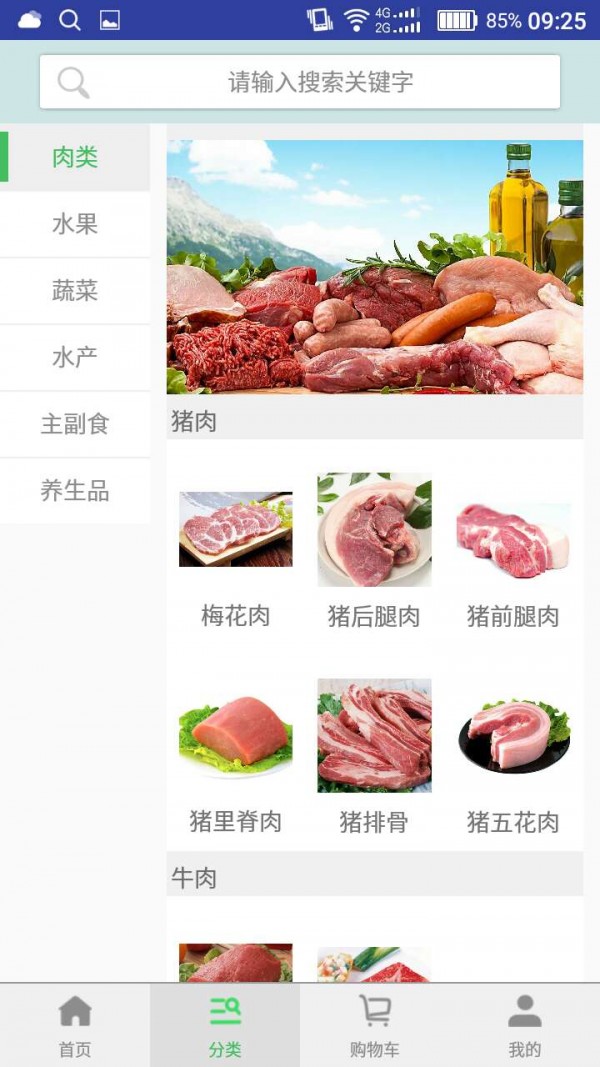Switch to the 主副食 category
Viewport: 600px width, 1067px height.
75,424
